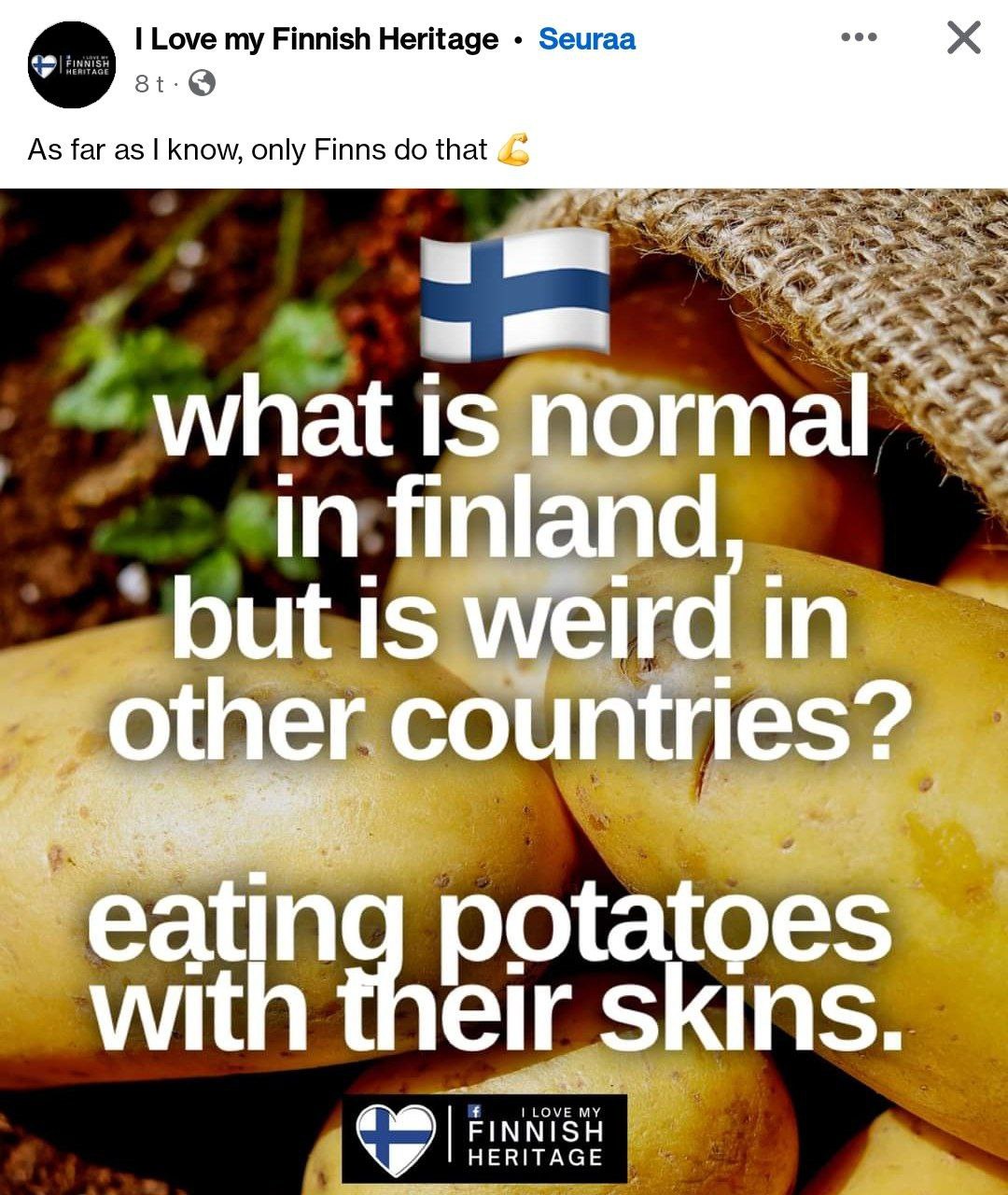Open the potato meme image in full view
1008x1195 pixels.
504,691
